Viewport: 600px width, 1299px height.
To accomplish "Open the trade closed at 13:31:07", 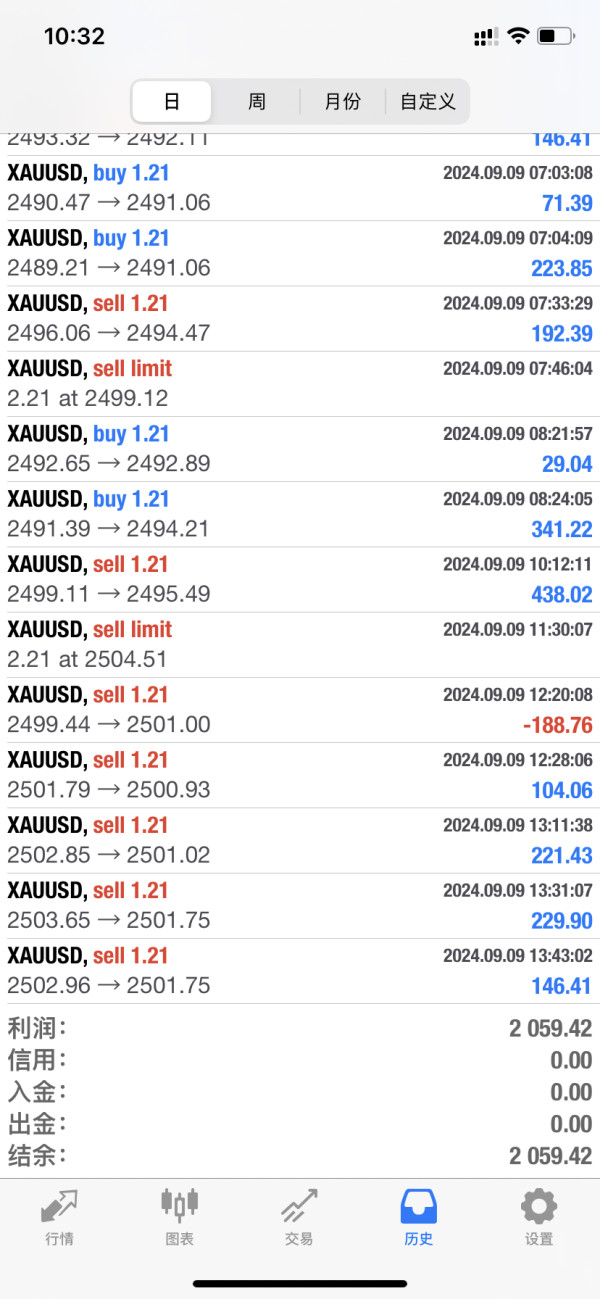I will [300, 906].
